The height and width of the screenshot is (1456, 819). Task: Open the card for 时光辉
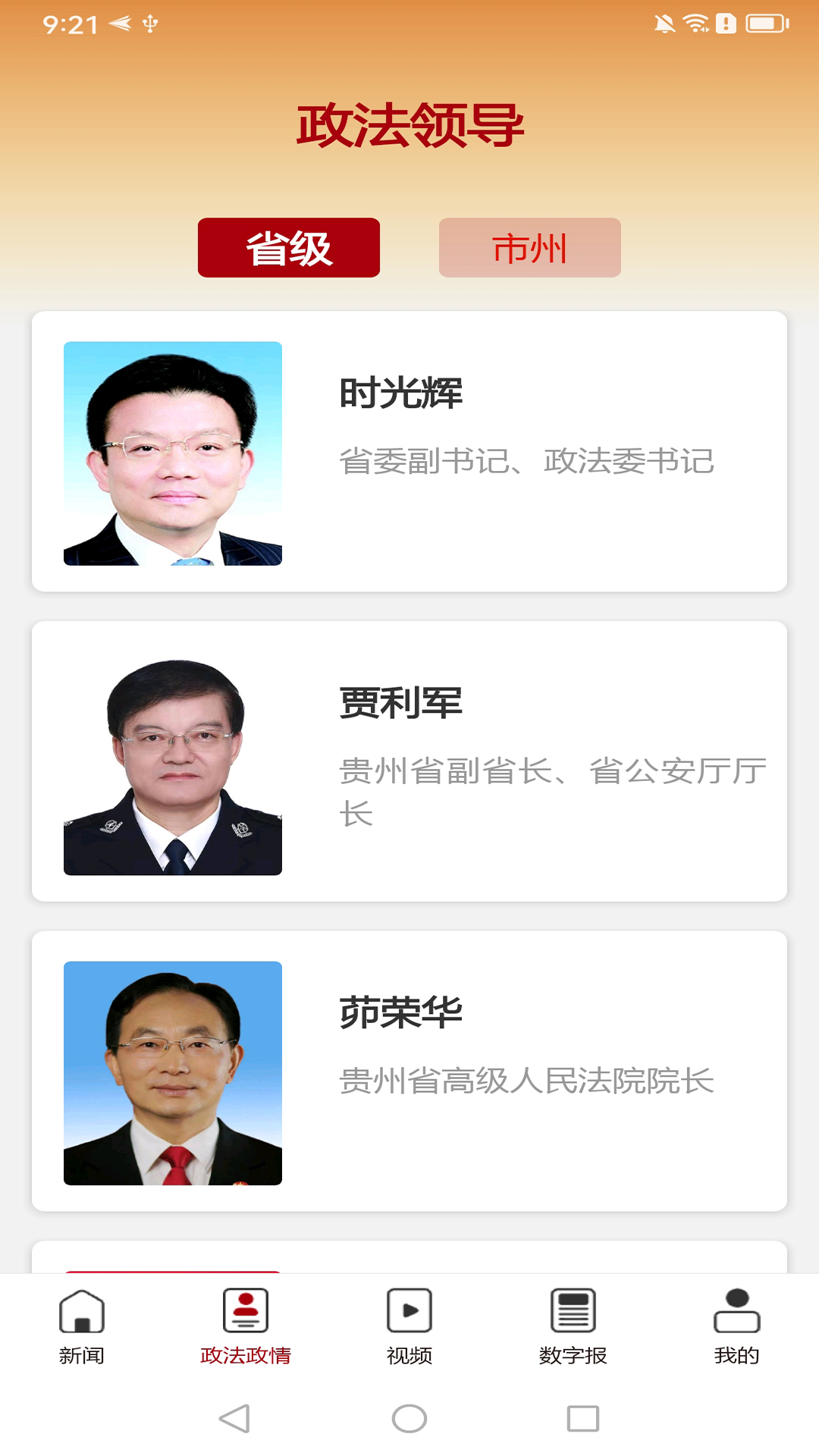point(409,452)
